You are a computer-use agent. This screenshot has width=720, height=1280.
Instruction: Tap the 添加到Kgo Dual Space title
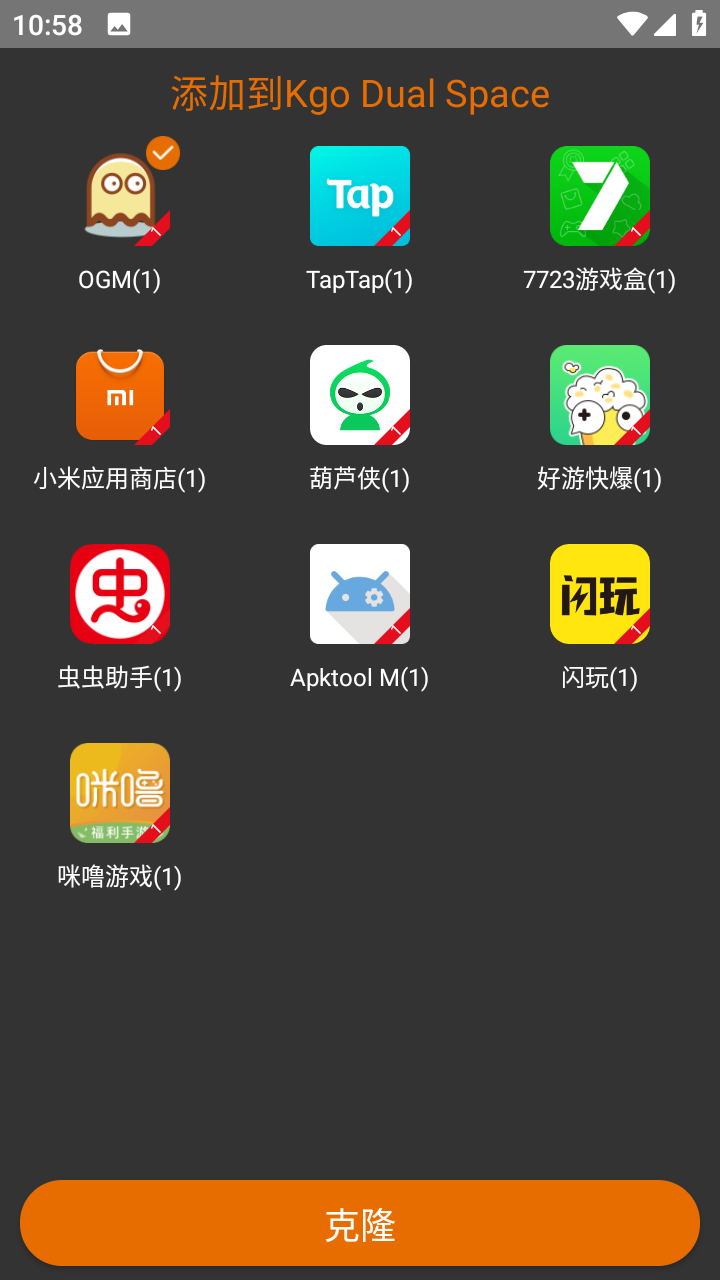tap(360, 93)
